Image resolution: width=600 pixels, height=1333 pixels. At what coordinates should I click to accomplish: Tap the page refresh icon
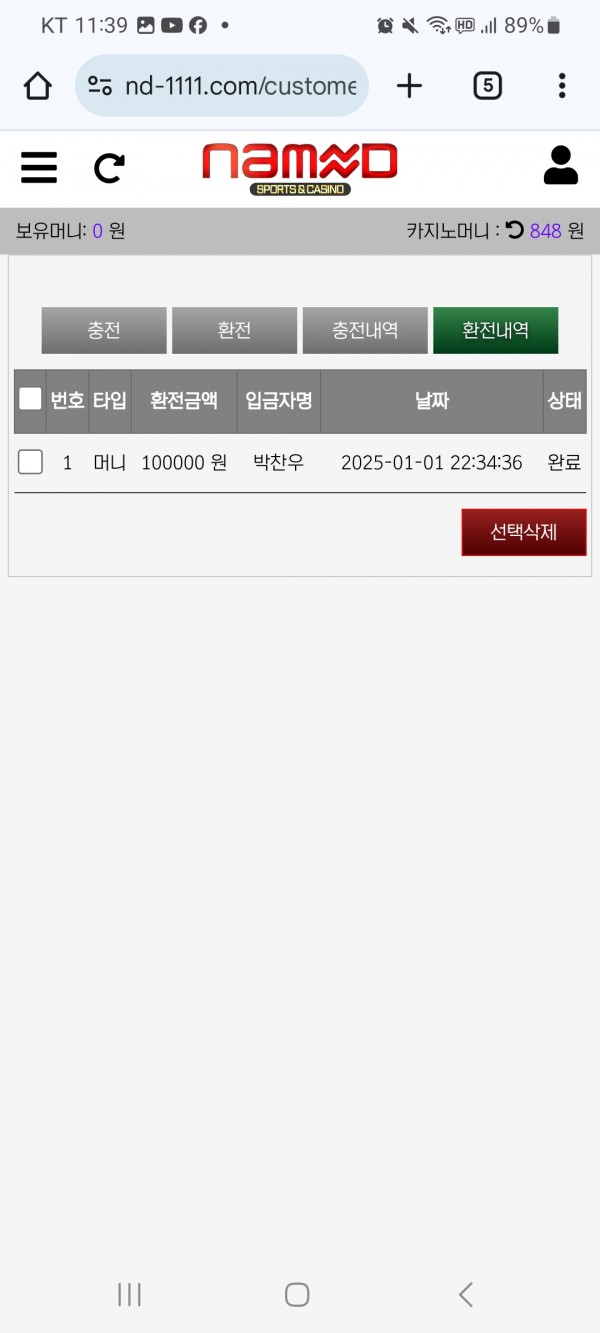click(109, 167)
